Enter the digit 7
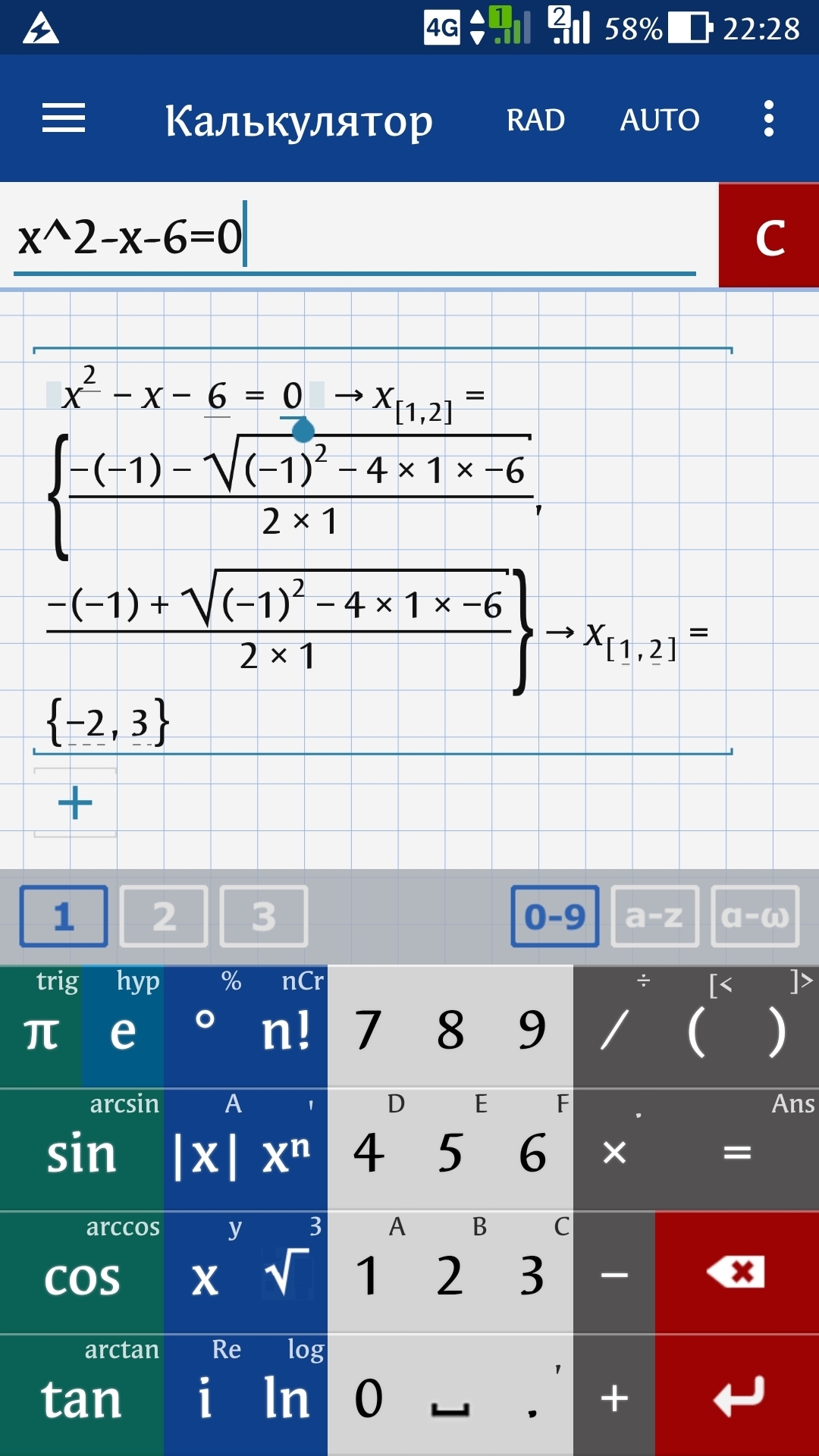This screenshot has height=1456, width=819. click(369, 1028)
